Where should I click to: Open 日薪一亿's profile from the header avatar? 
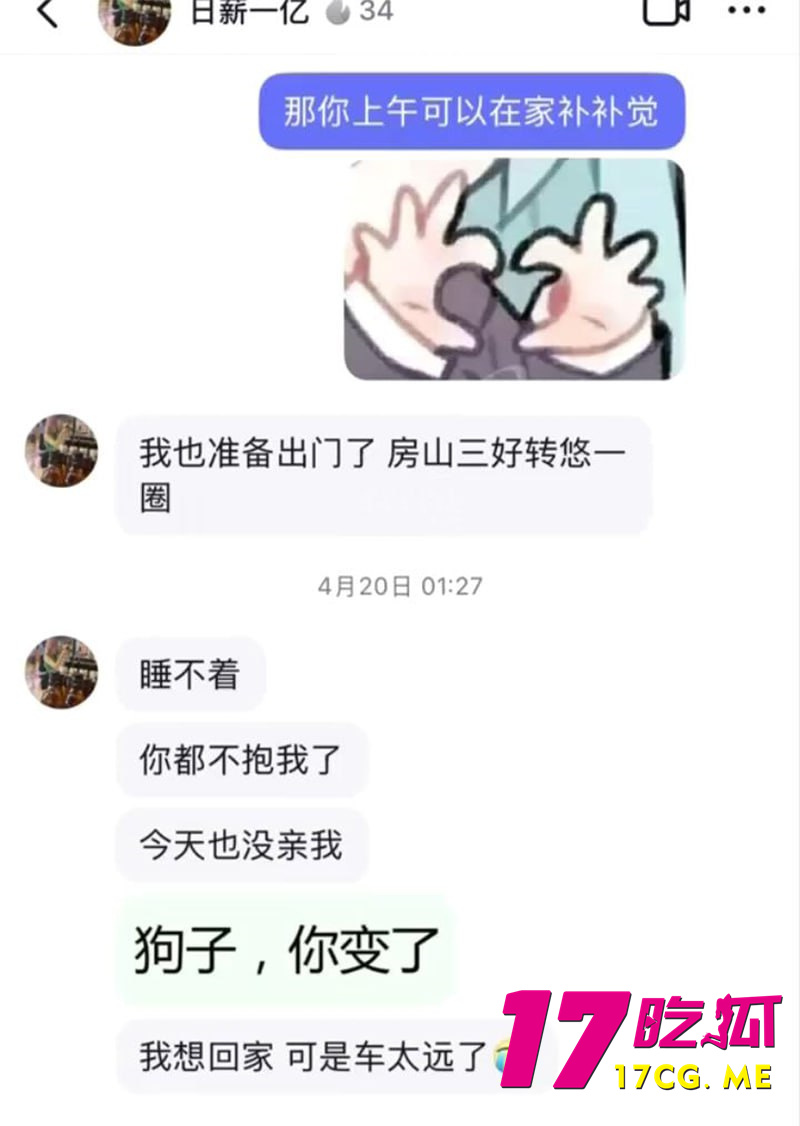[x=133, y=18]
